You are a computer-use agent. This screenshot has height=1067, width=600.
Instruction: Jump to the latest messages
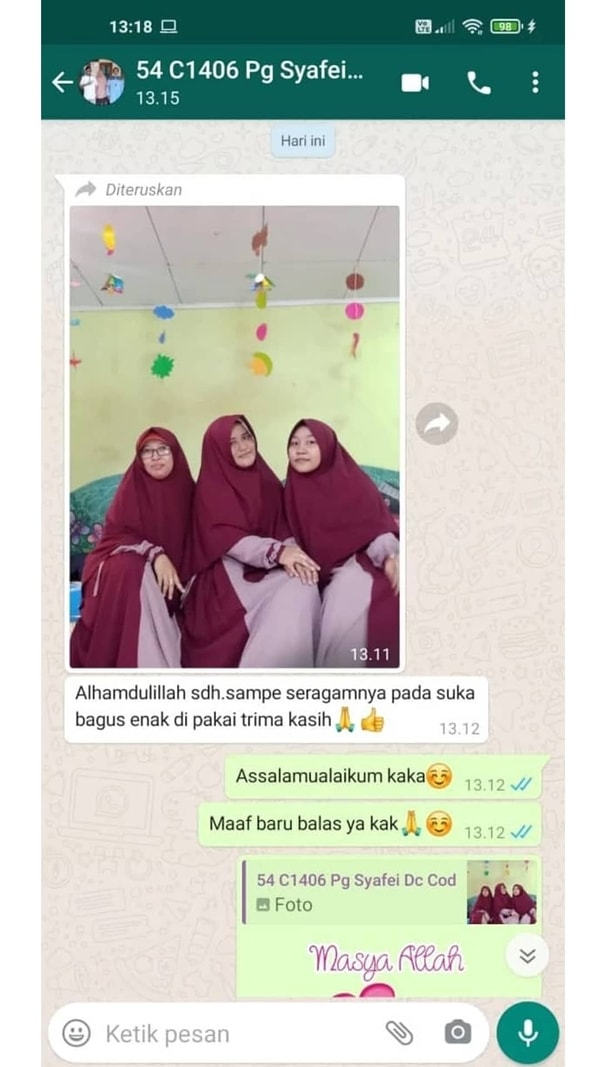527,956
